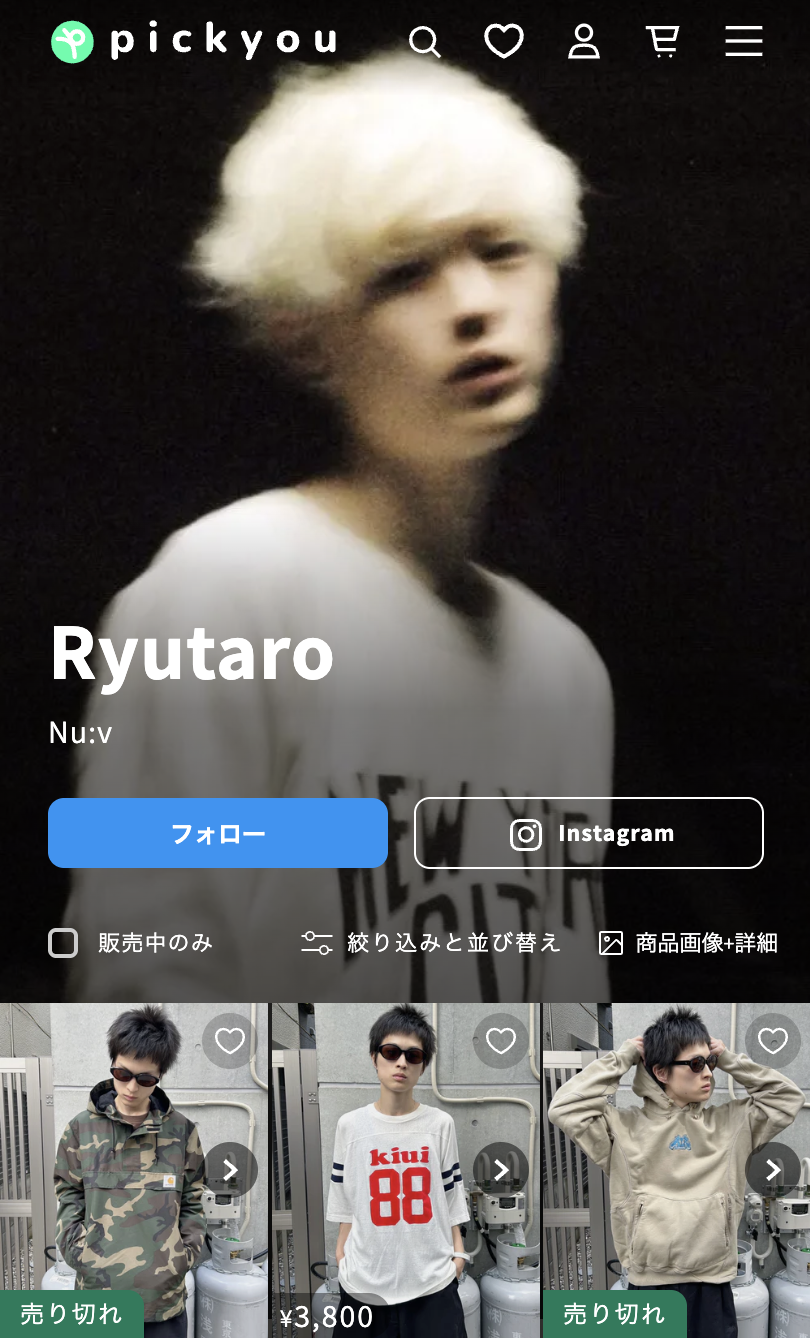Open the search icon in the header
The width and height of the screenshot is (810, 1338).
(x=424, y=42)
